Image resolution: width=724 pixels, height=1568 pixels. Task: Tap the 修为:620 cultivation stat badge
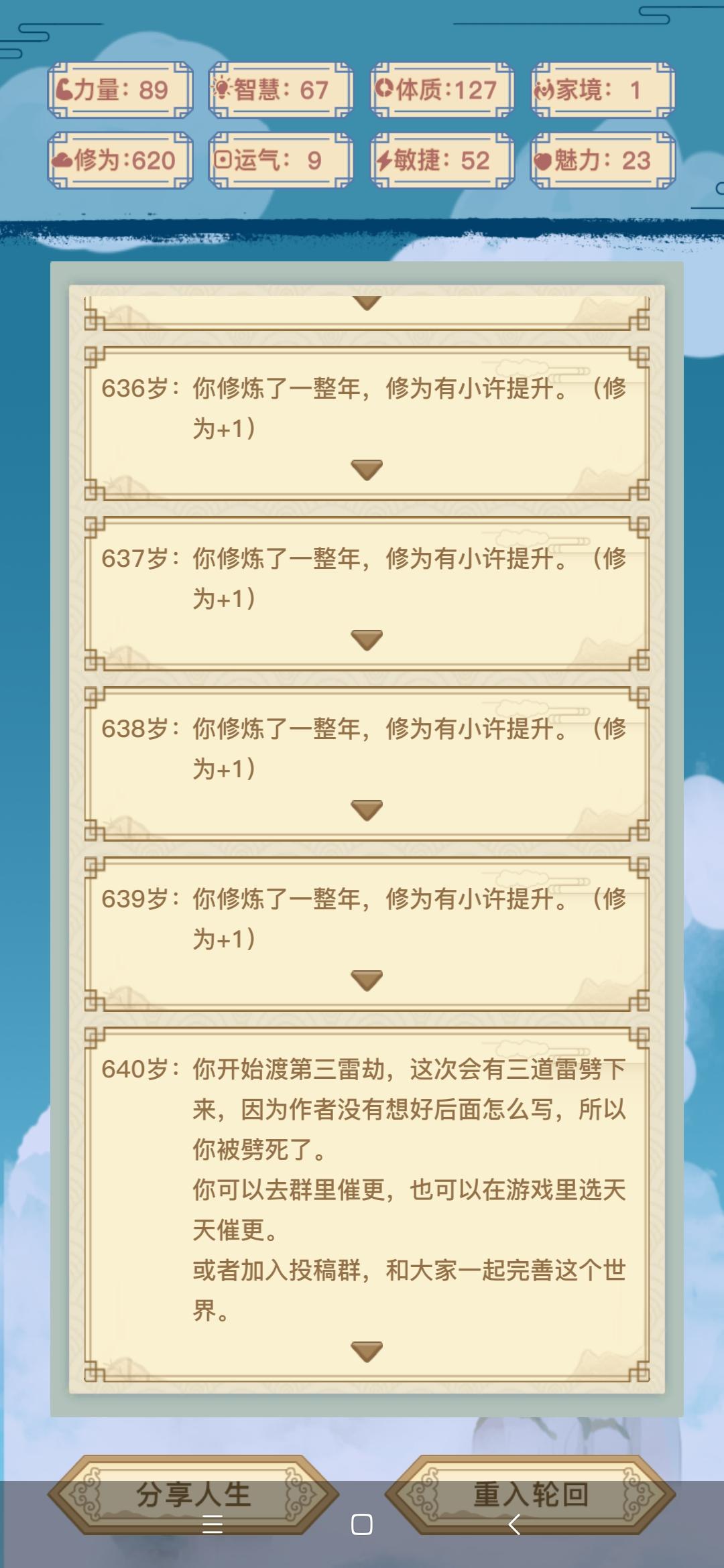[x=121, y=159]
